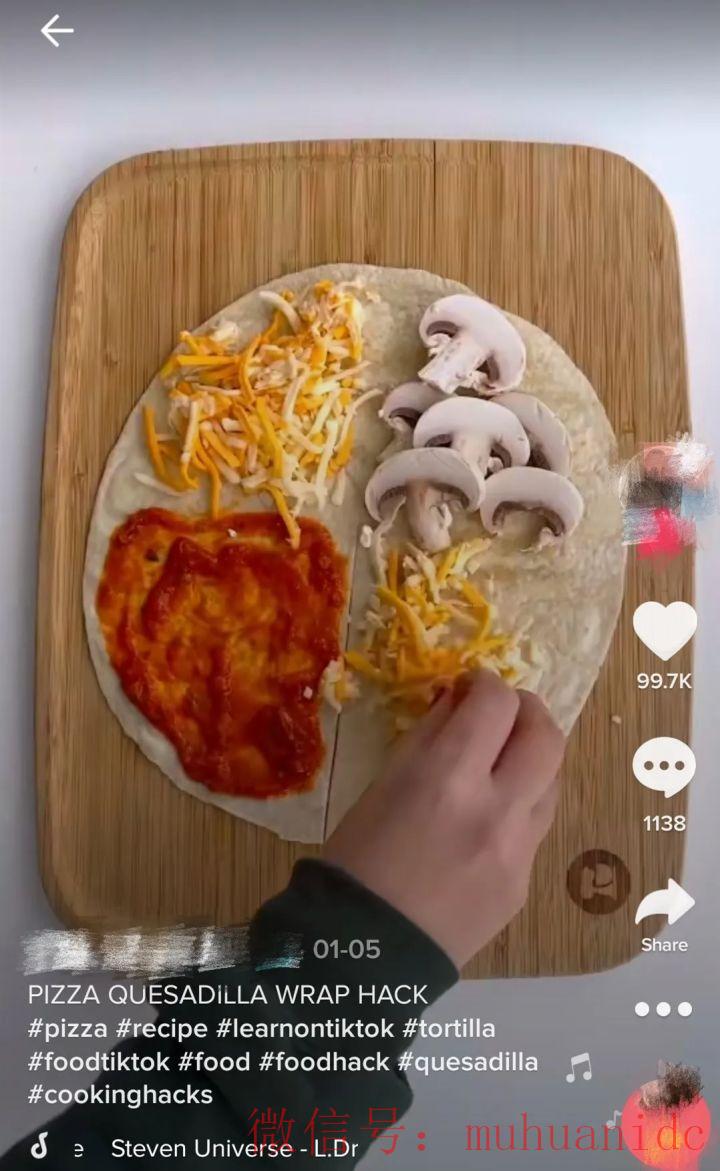
Task: Open the #cookinghacks hashtag
Action: (x=120, y=1094)
